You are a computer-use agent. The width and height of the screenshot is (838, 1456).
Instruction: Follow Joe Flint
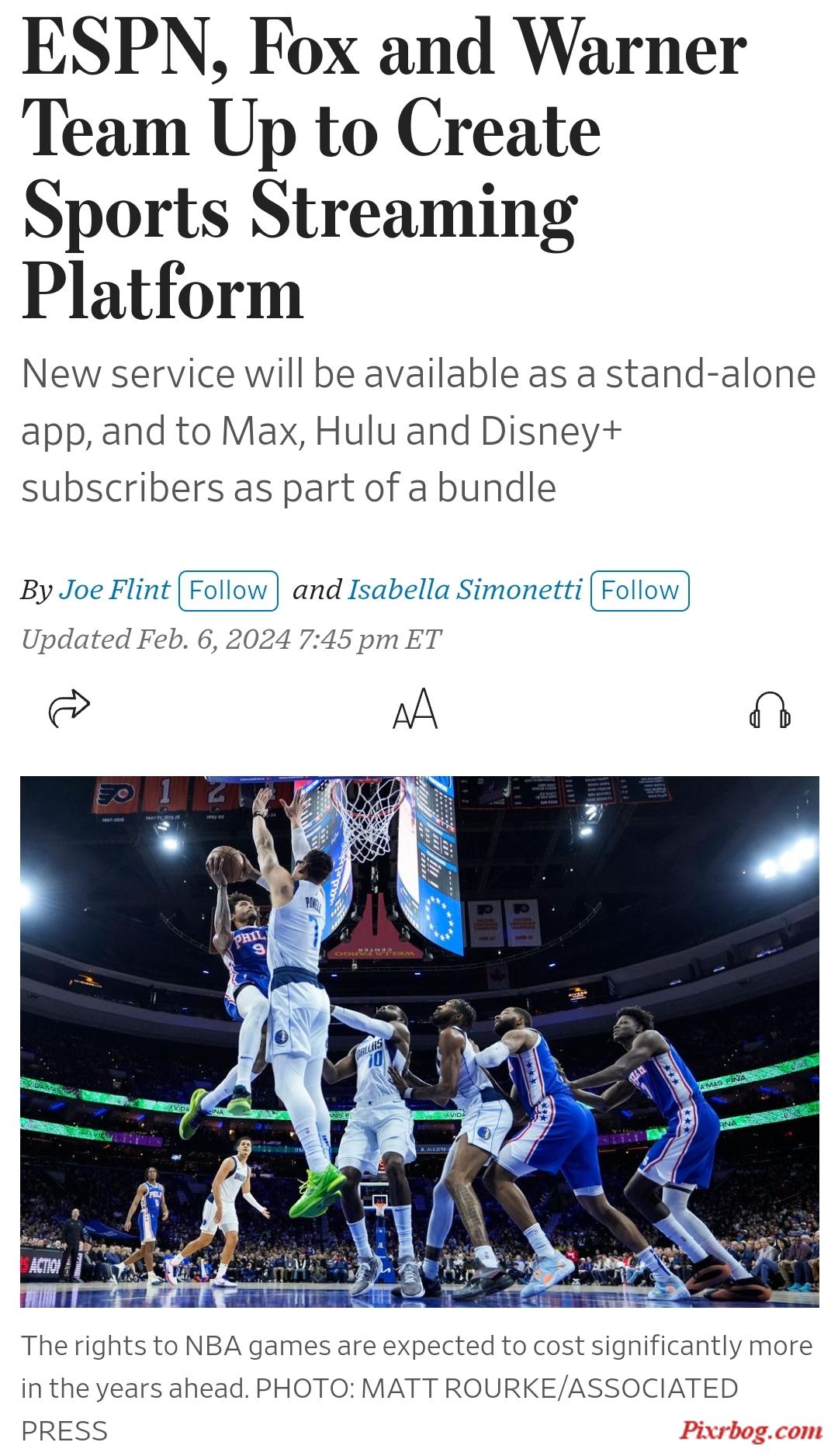tap(228, 591)
